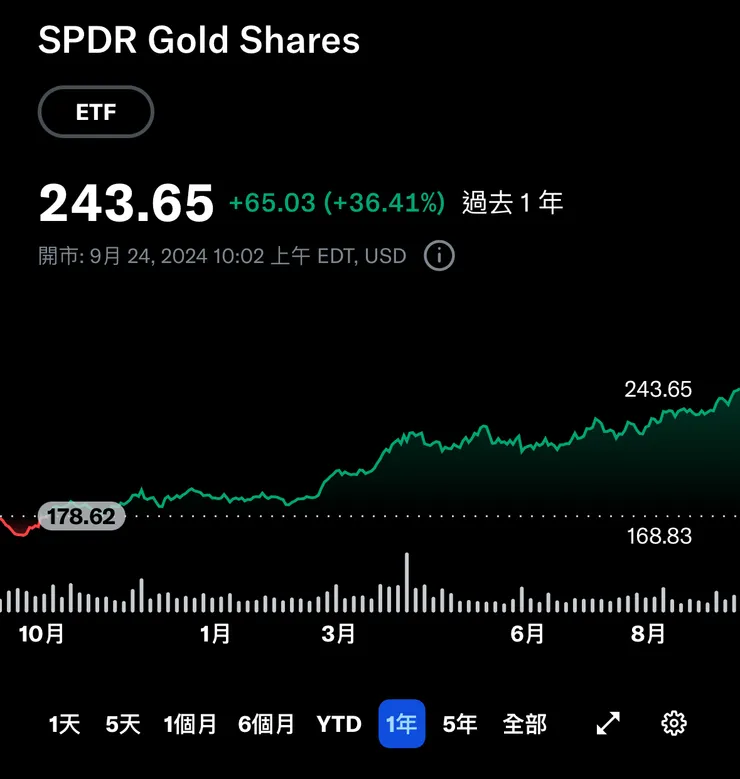The image size is (740, 779).
Task: Toggle the 1天 time range
Action: click(x=63, y=723)
